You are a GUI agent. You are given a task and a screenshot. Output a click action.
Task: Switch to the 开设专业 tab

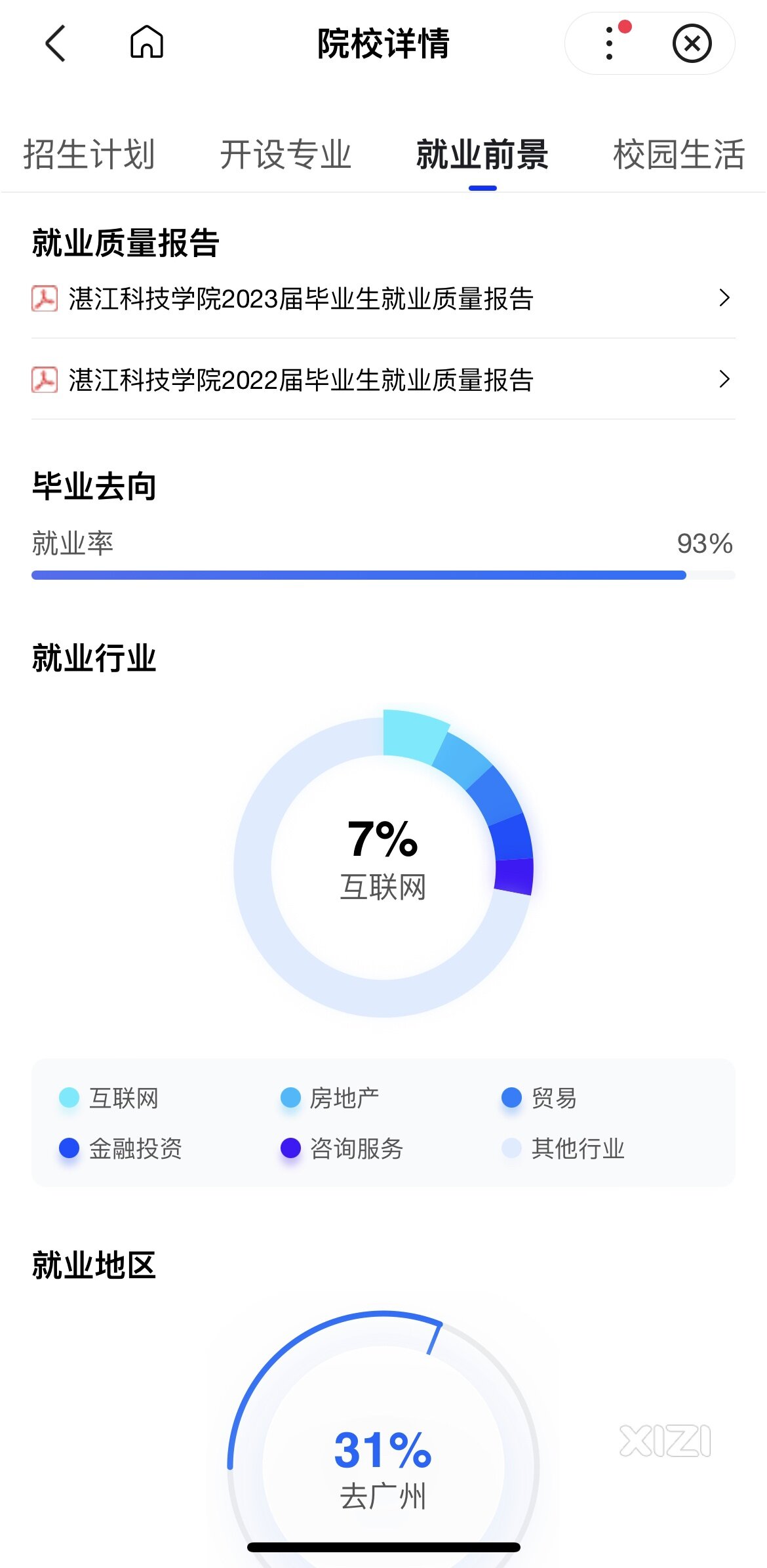click(x=286, y=155)
